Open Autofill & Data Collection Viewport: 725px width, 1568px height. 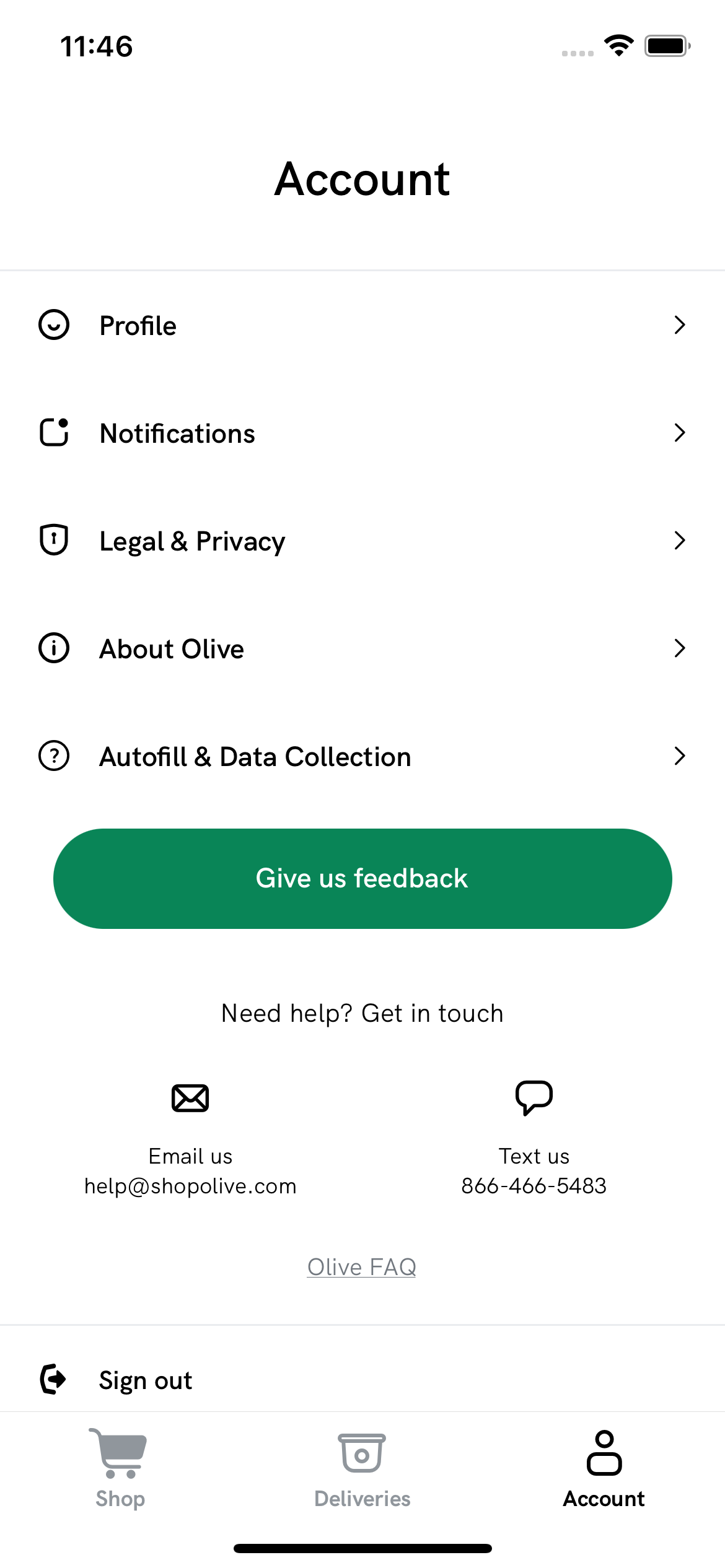coord(362,757)
